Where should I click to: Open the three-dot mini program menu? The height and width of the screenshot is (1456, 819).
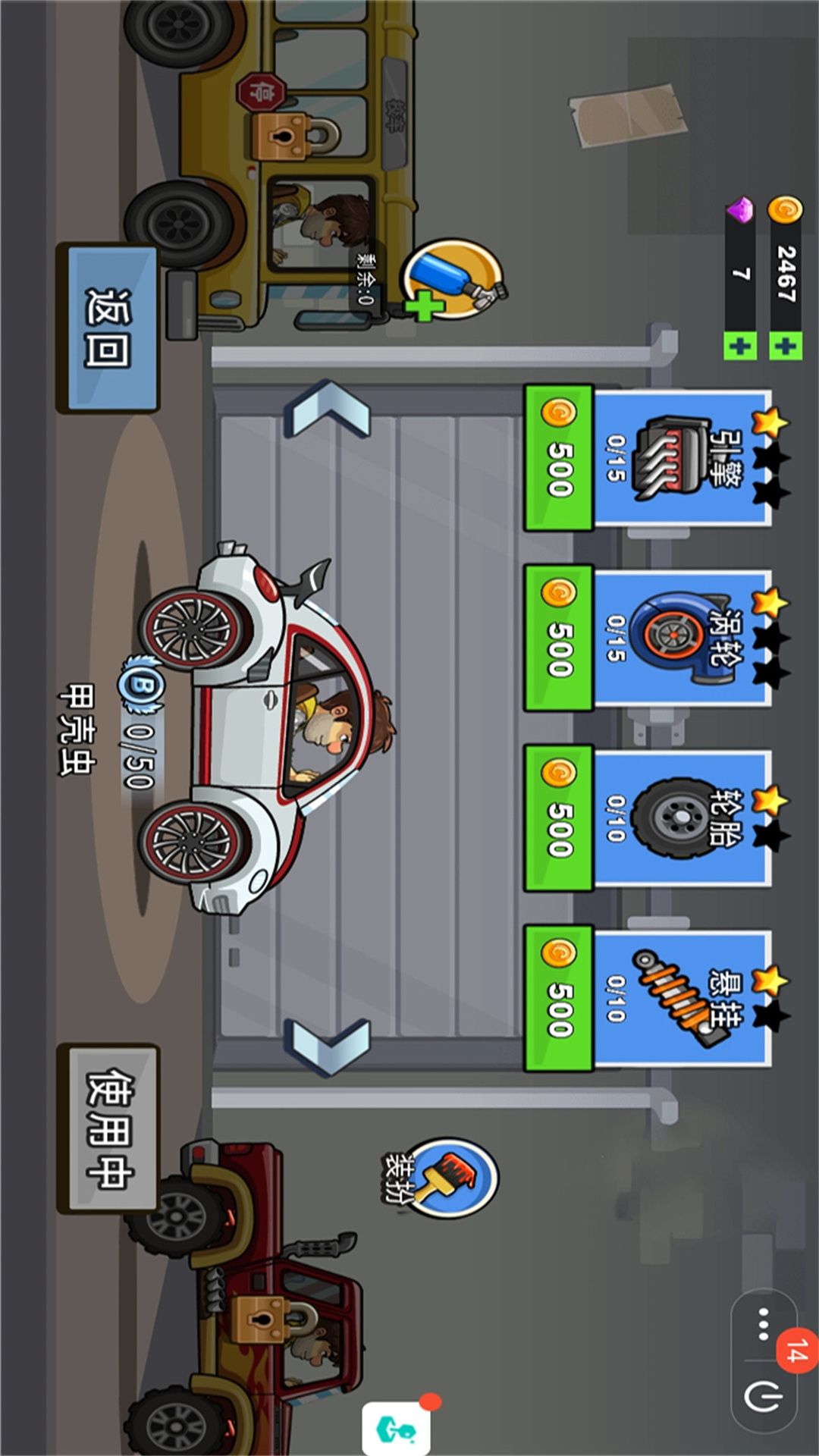[764, 1325]
